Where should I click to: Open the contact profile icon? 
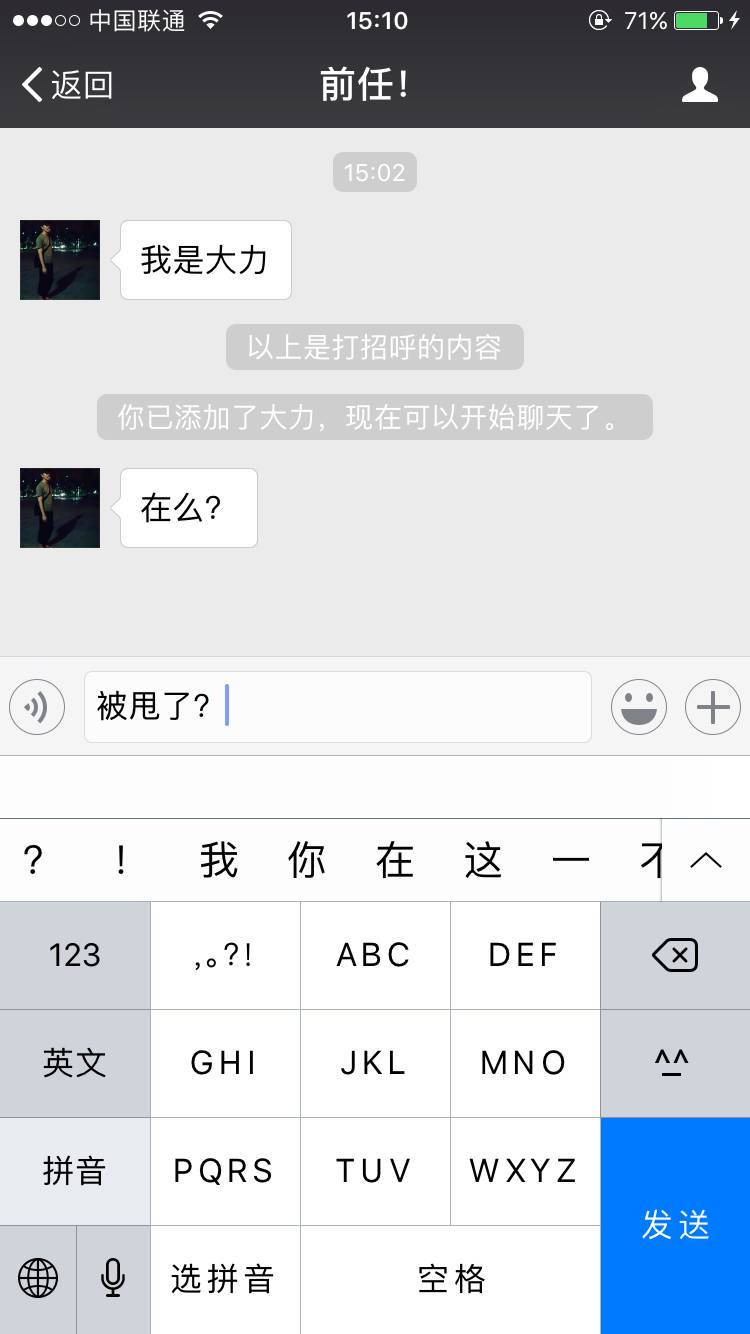(699, 85)
